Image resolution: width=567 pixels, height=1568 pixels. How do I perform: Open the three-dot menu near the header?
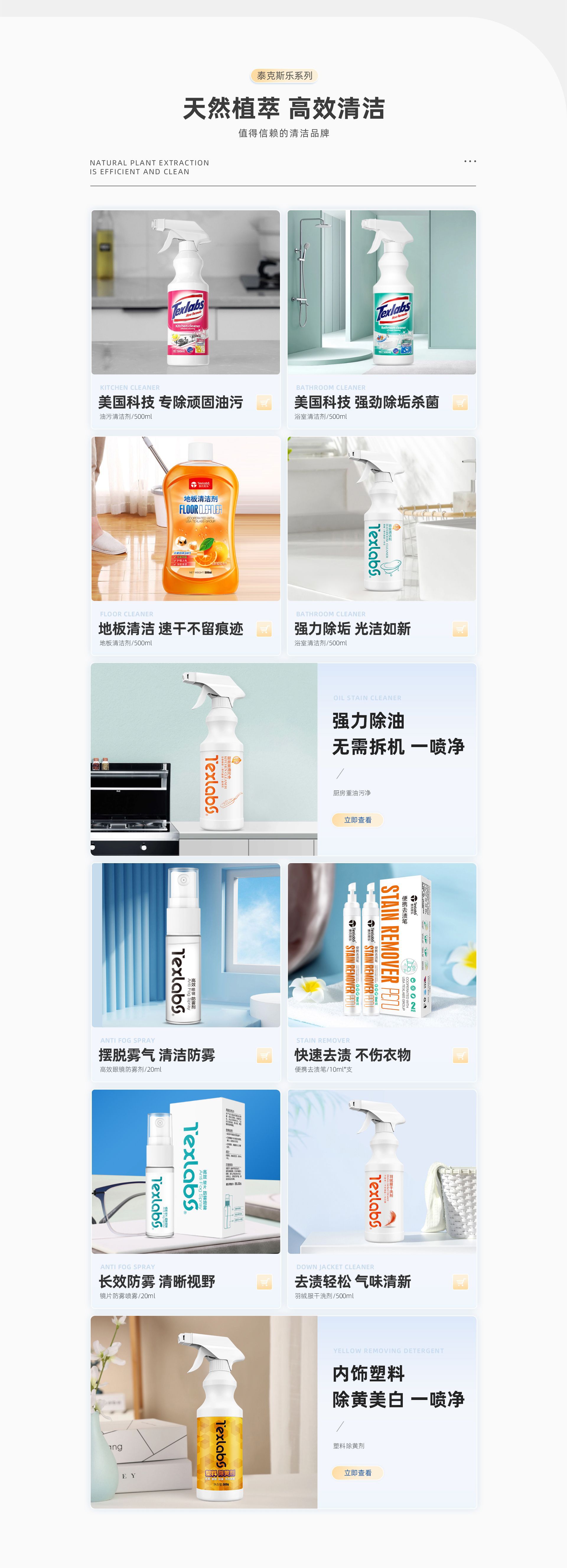pos(470,161)
